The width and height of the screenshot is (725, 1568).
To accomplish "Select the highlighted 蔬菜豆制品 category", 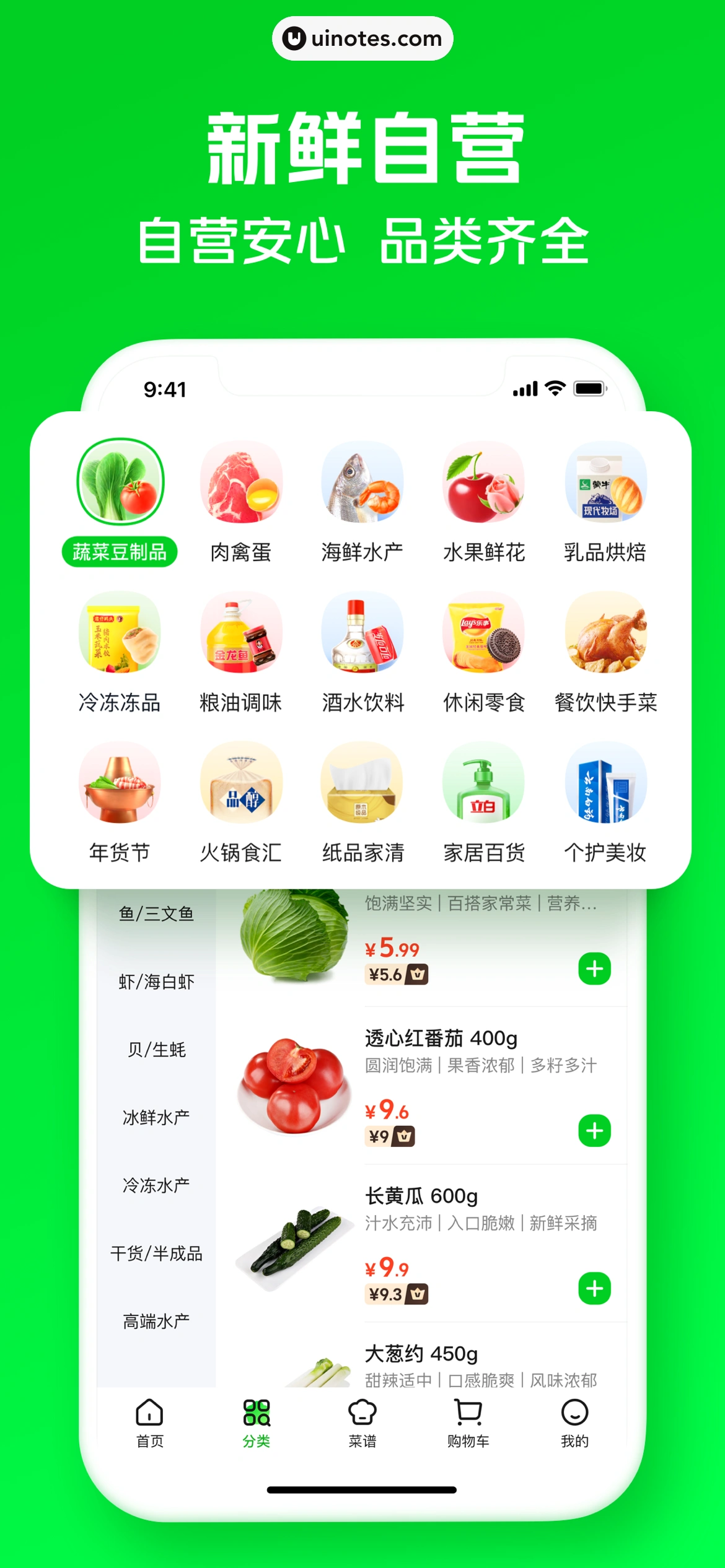I will click(x=120, y=484).
